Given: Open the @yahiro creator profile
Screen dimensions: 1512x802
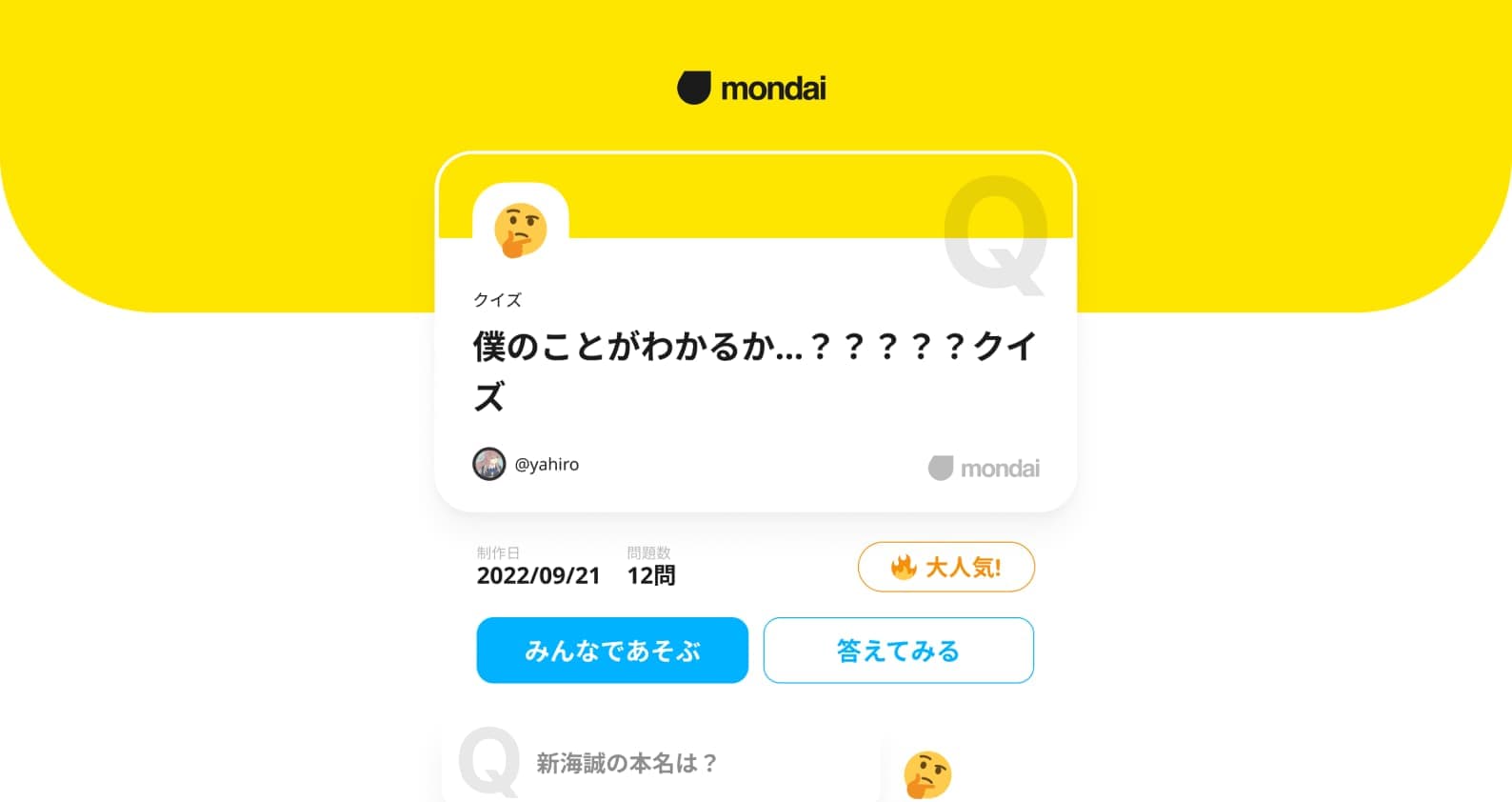Looking at the screenshot, I should click(527, 465).
